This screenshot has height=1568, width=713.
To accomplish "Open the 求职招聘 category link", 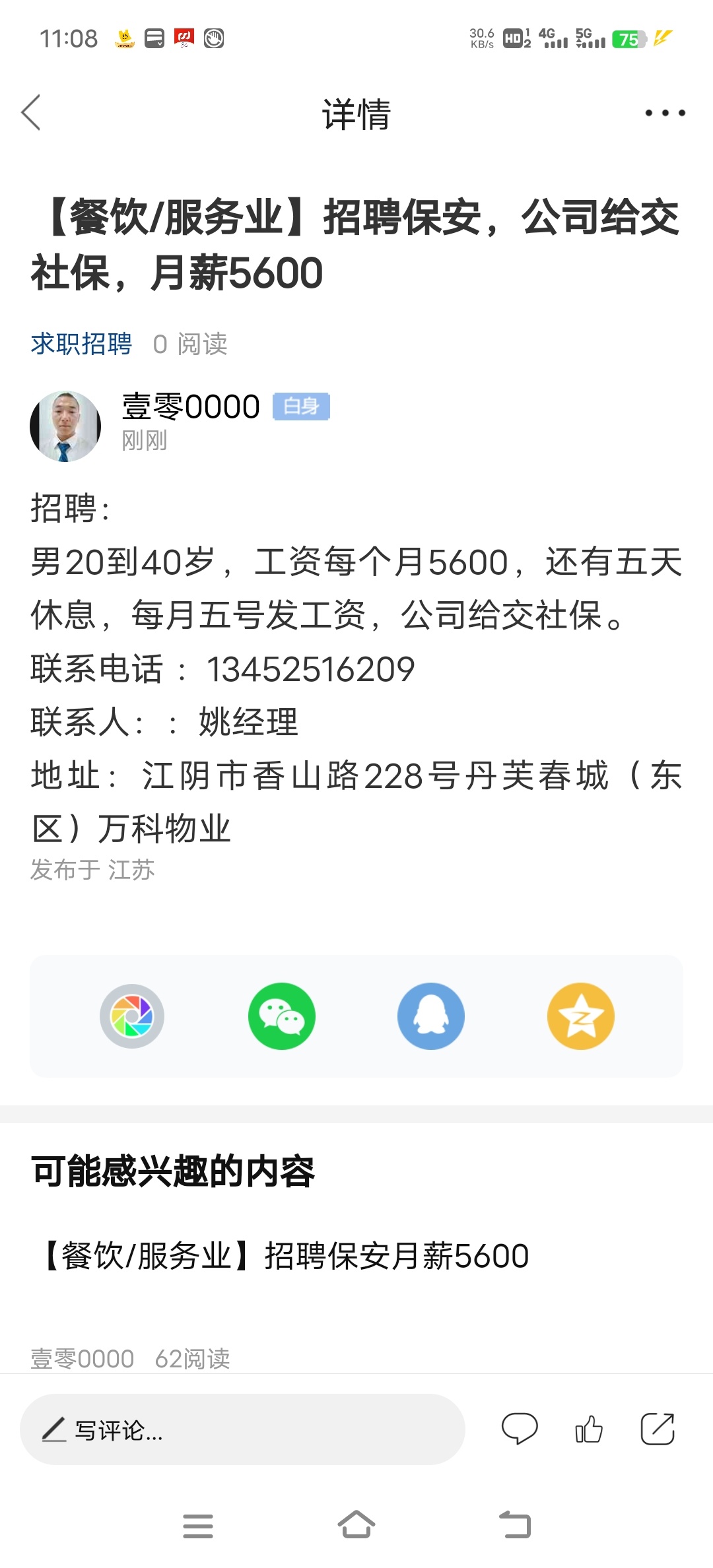I will point(81,344).
